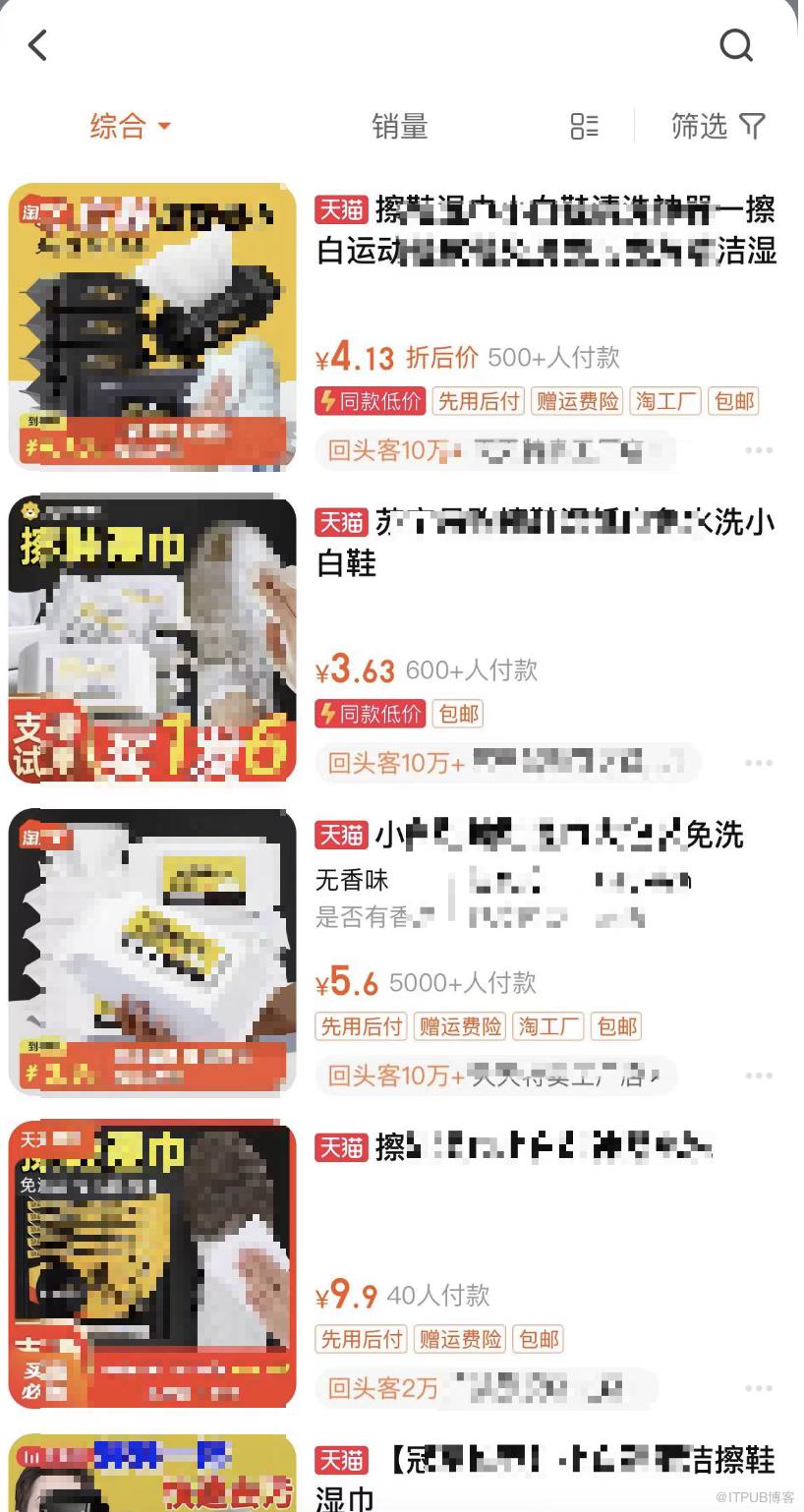
Task: Go back using the top-left arrow
Action: click(x=38, y=45)
